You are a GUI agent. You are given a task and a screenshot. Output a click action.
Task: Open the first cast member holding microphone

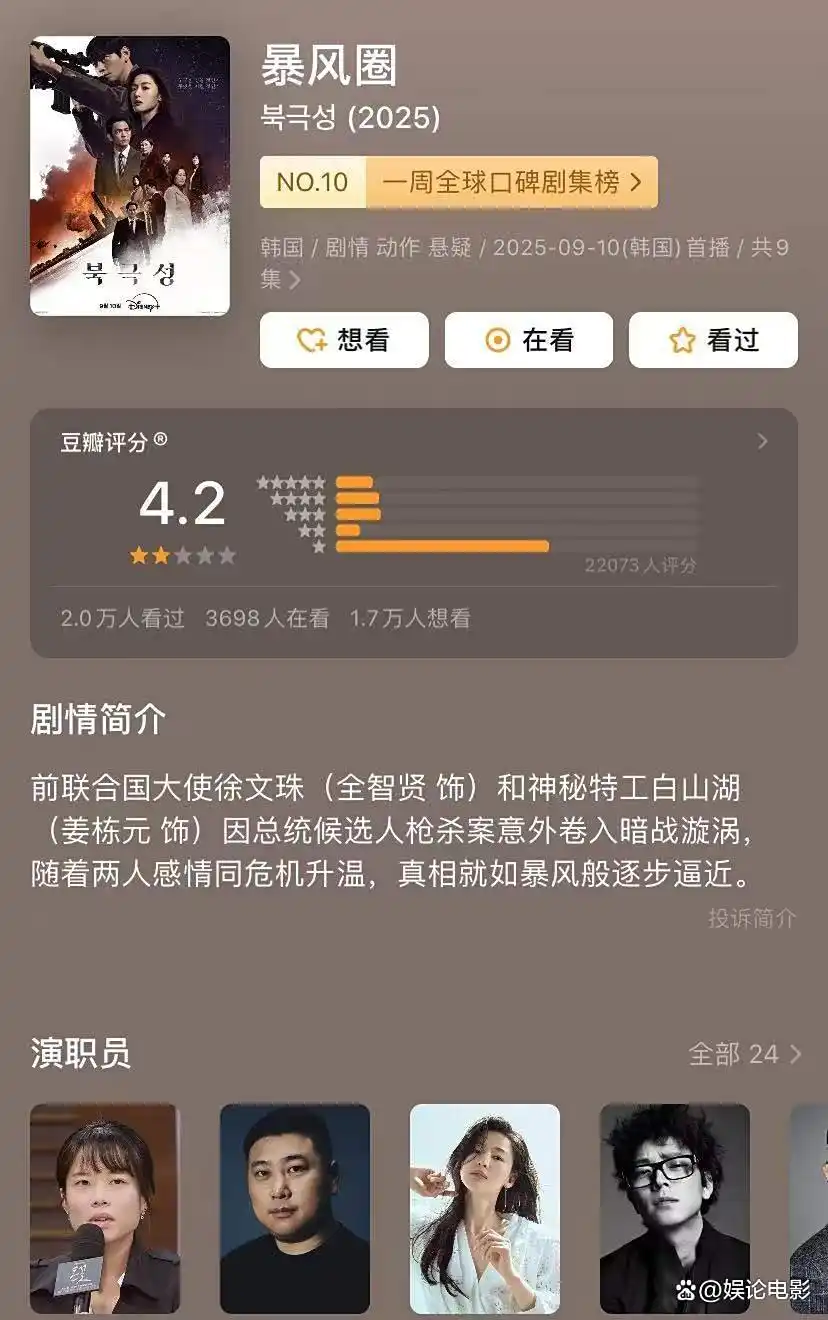pyautogui.click(x=105, y=1208)
